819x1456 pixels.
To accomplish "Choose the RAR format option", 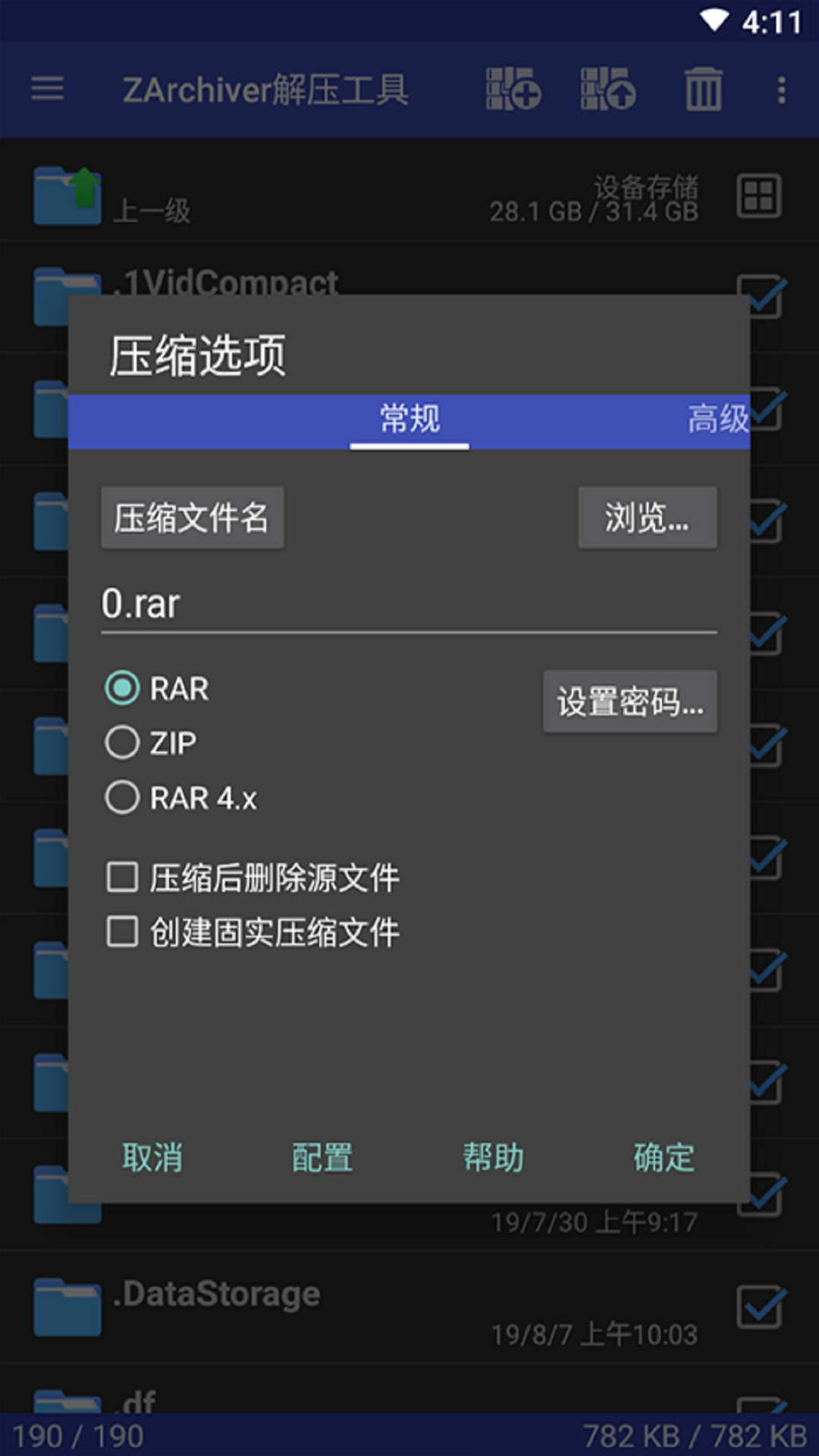I will pyautogui.click(x=123, y=689).
